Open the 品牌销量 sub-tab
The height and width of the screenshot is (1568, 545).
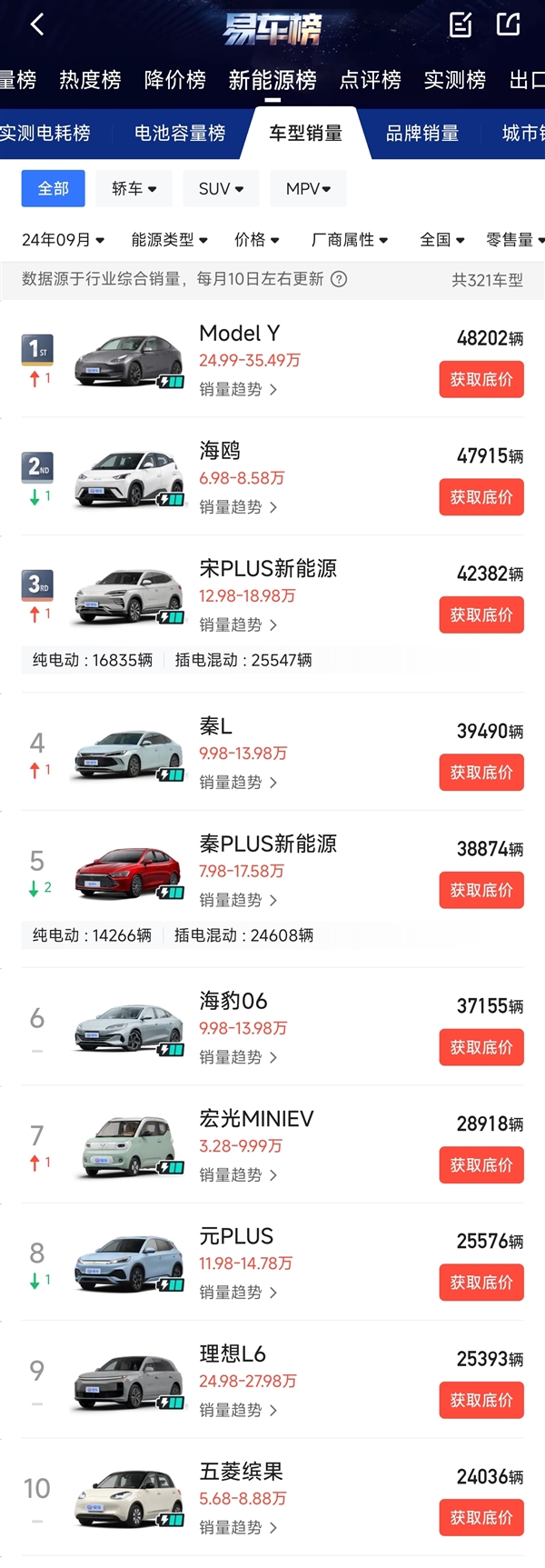[x=421, y=134]
